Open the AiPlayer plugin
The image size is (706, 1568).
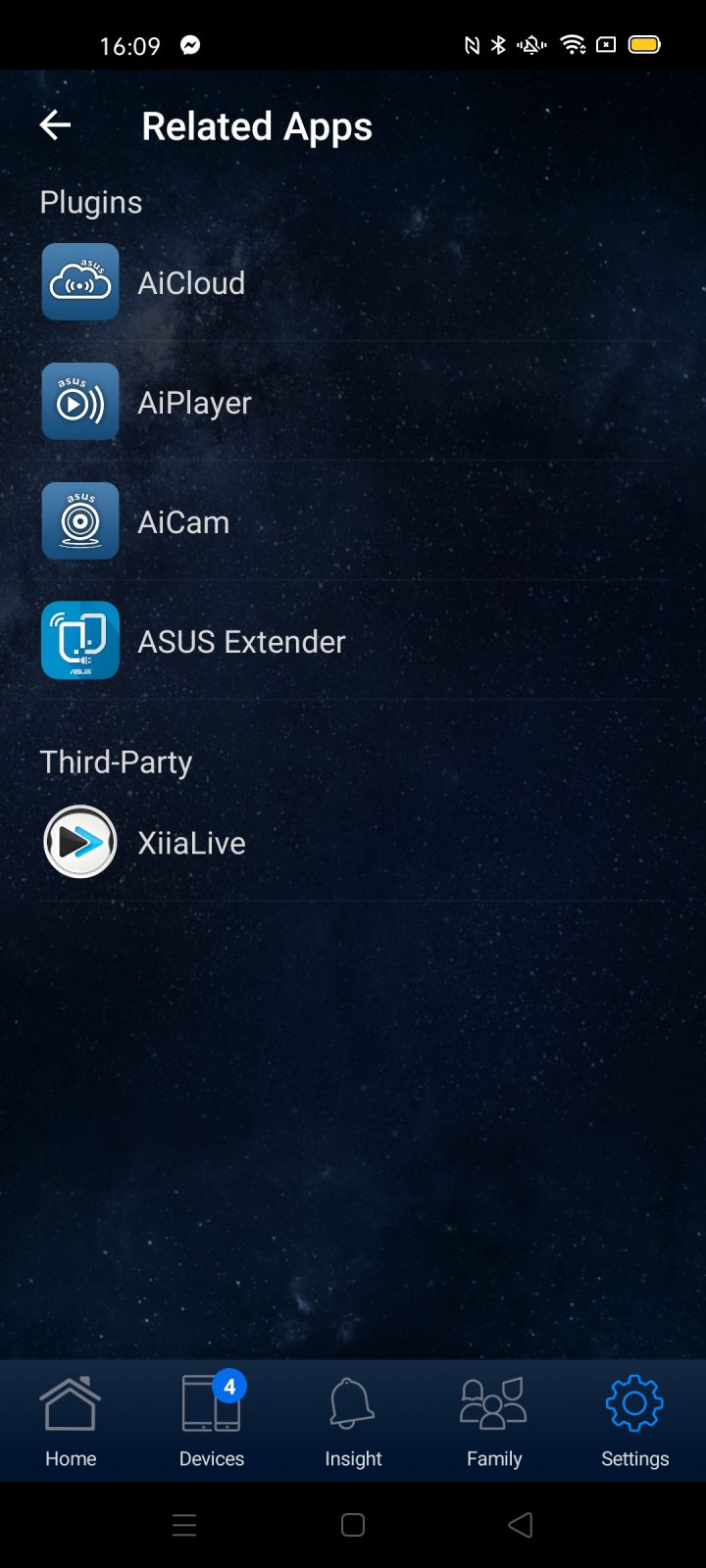[x=353, y=402]
